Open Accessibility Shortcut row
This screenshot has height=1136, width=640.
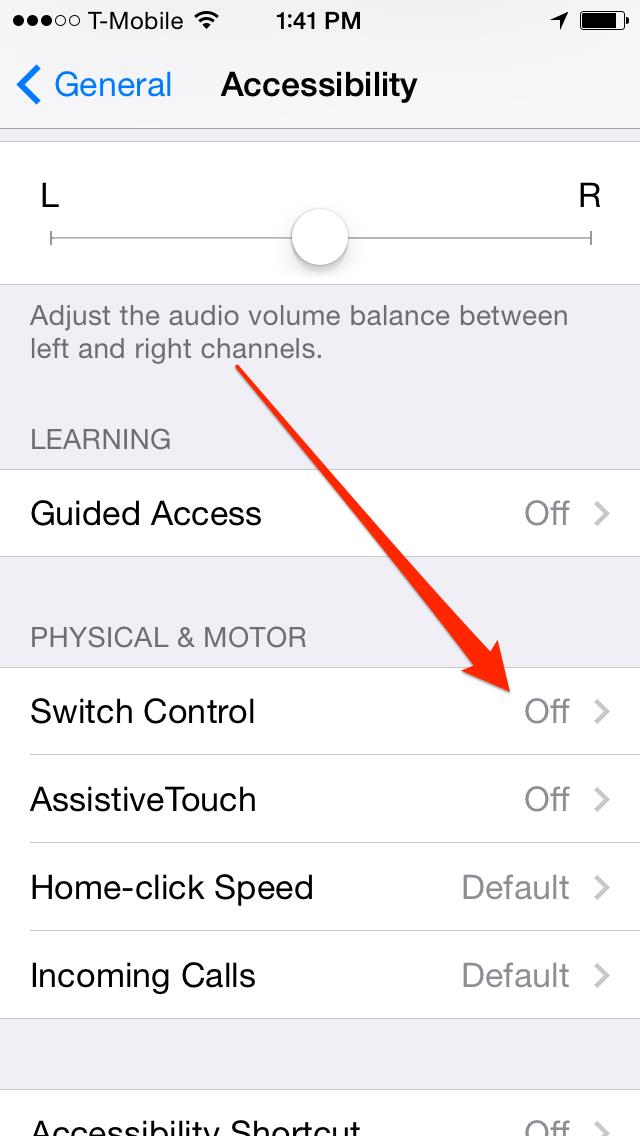[320, 1120]
